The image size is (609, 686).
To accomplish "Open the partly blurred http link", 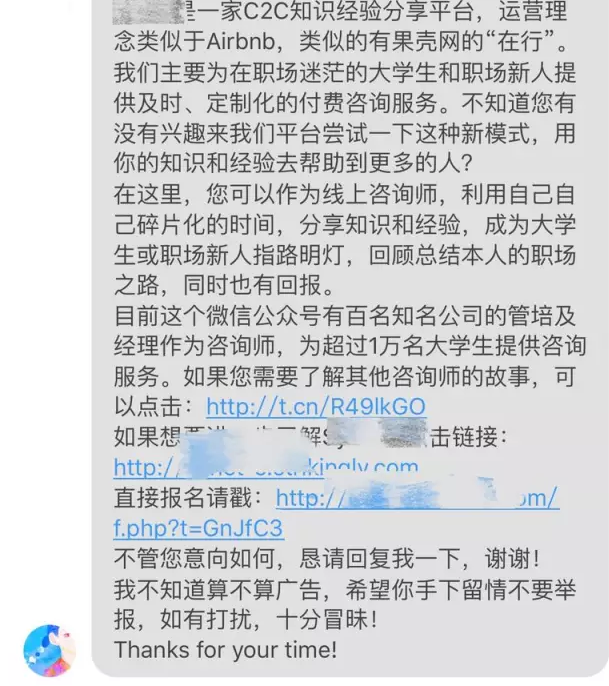I will pos(265,467).
